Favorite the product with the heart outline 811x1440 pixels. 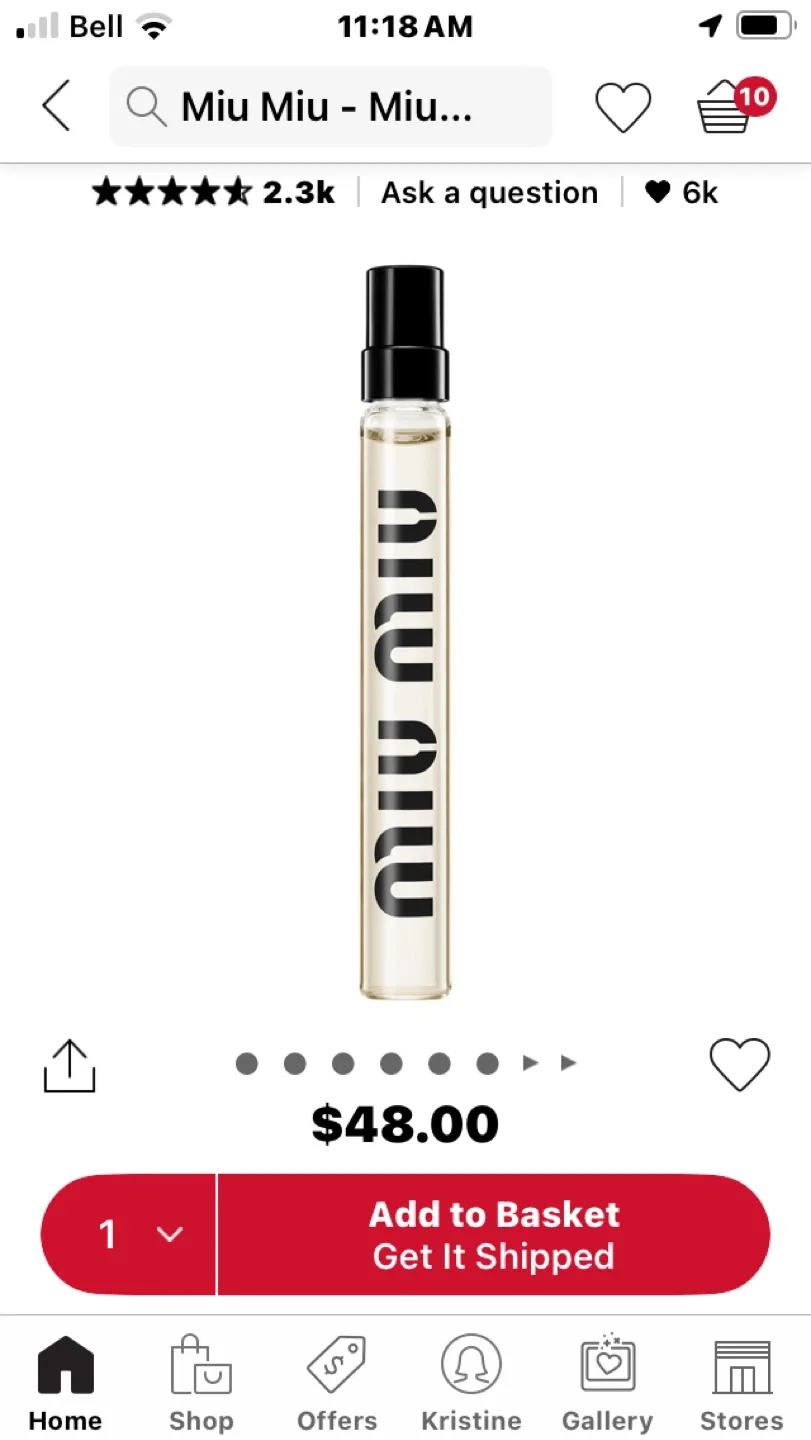point(740,1065)
